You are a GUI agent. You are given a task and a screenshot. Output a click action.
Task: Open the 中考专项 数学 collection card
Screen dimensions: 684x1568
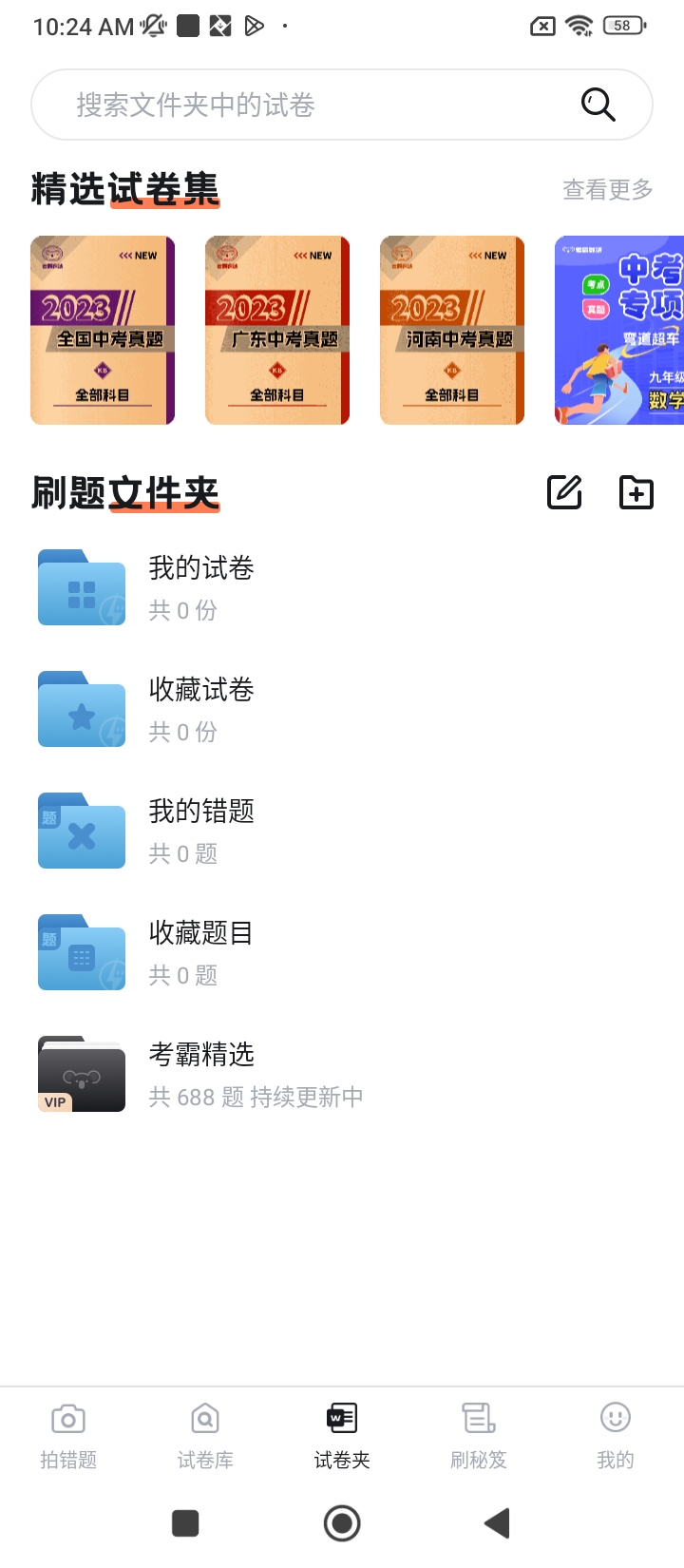619,330
